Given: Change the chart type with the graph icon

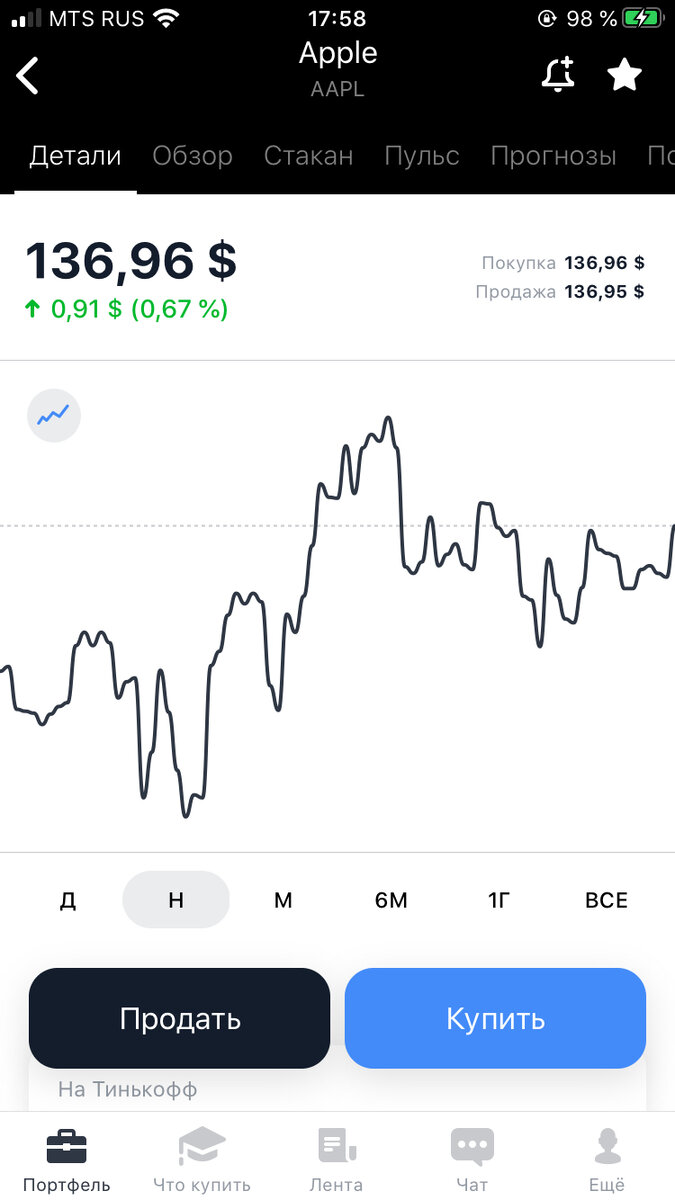Looking at the screenshot, I should tap(53, 415).
